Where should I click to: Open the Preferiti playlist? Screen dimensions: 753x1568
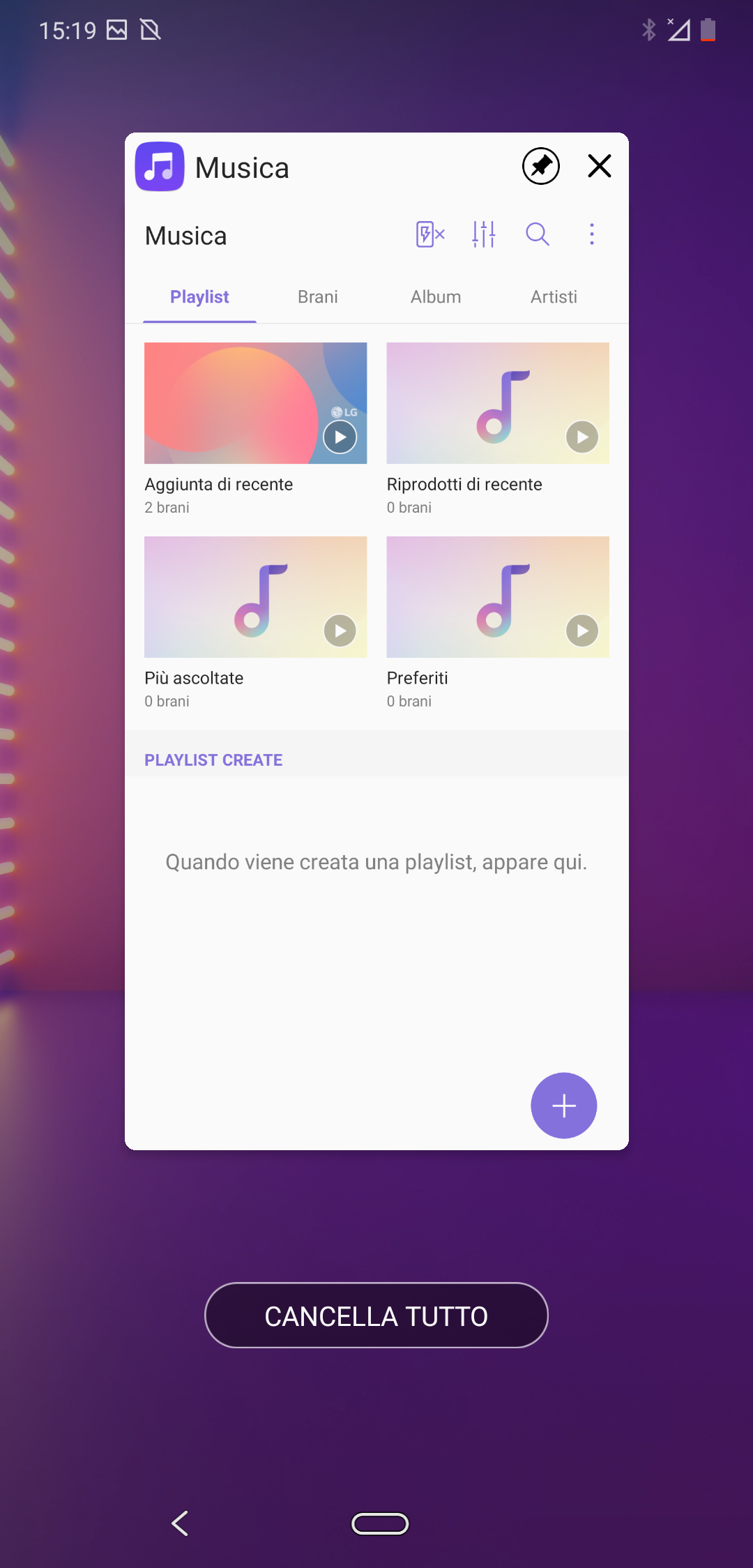pos(498,622)
